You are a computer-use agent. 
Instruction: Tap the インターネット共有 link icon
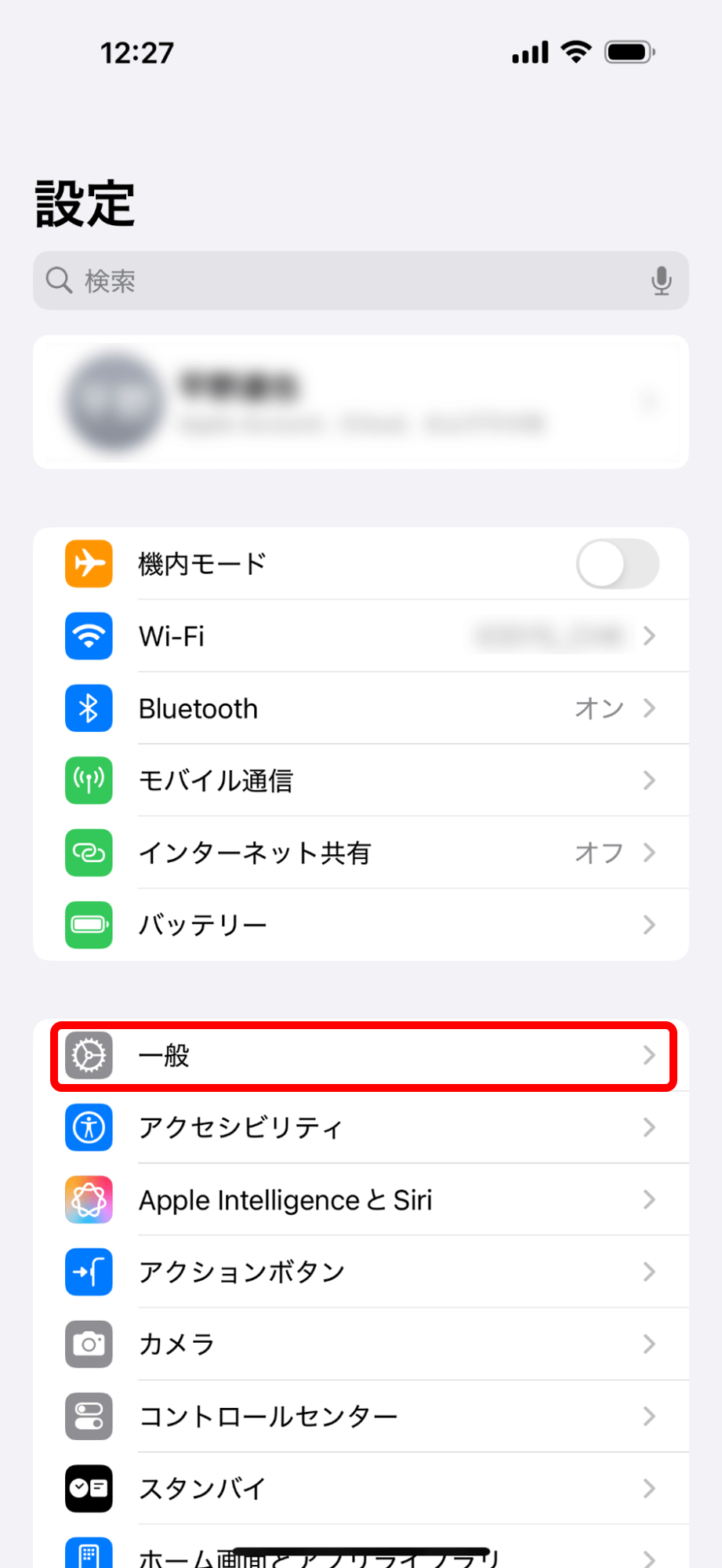(88, 853)
